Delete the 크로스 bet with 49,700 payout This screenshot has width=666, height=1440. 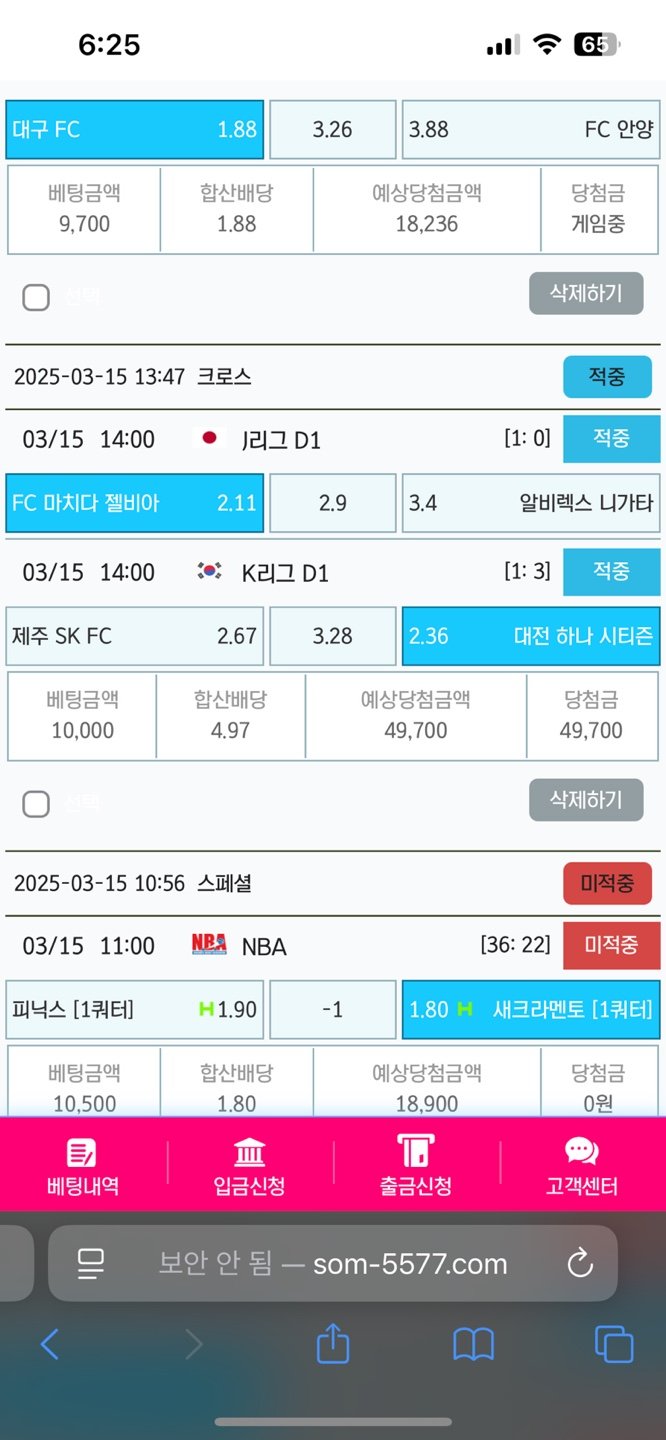585,800
